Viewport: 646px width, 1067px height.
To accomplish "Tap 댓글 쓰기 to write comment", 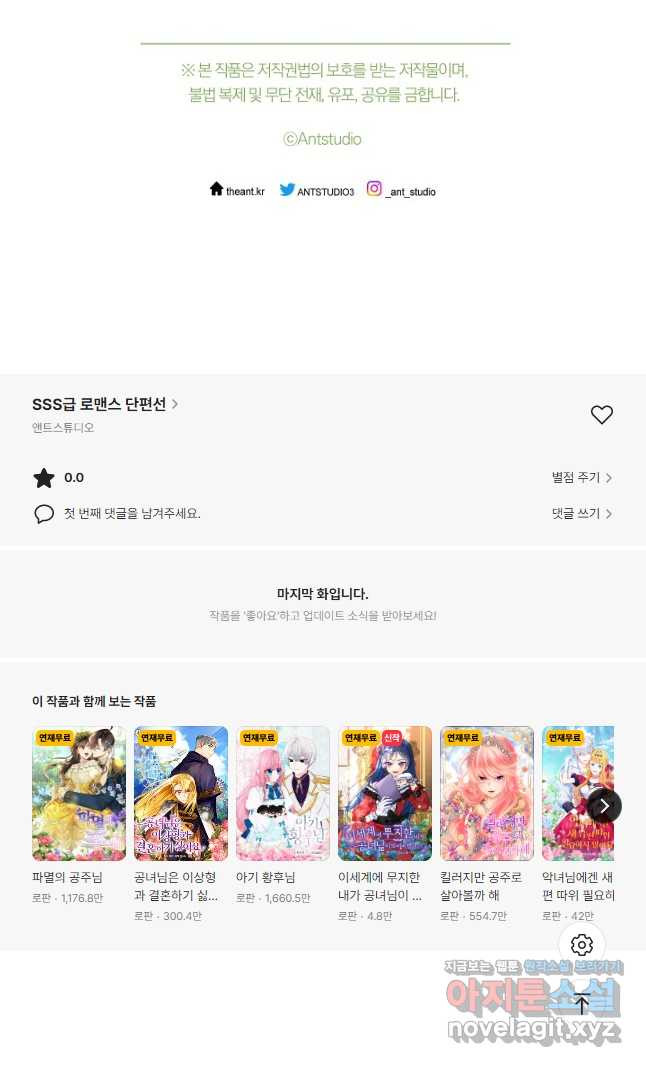I will 581,513.
